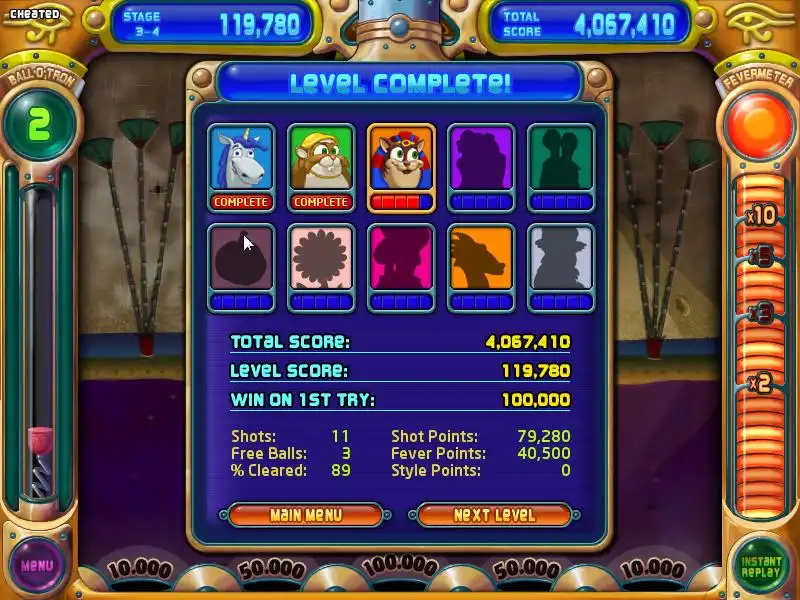Return to the Main Menu
800x600 pixels.
click(305, 515)
